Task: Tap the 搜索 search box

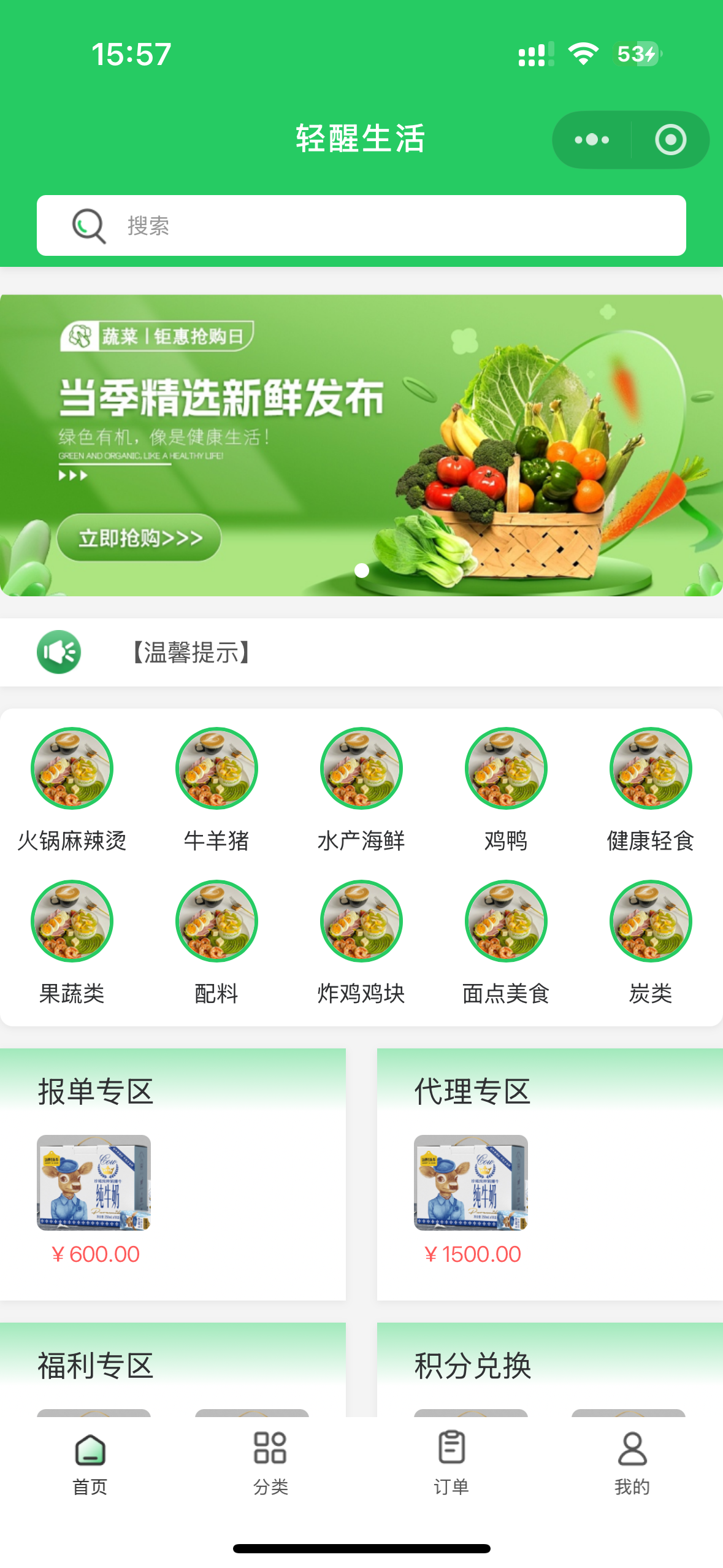Action: click(361, 226)
